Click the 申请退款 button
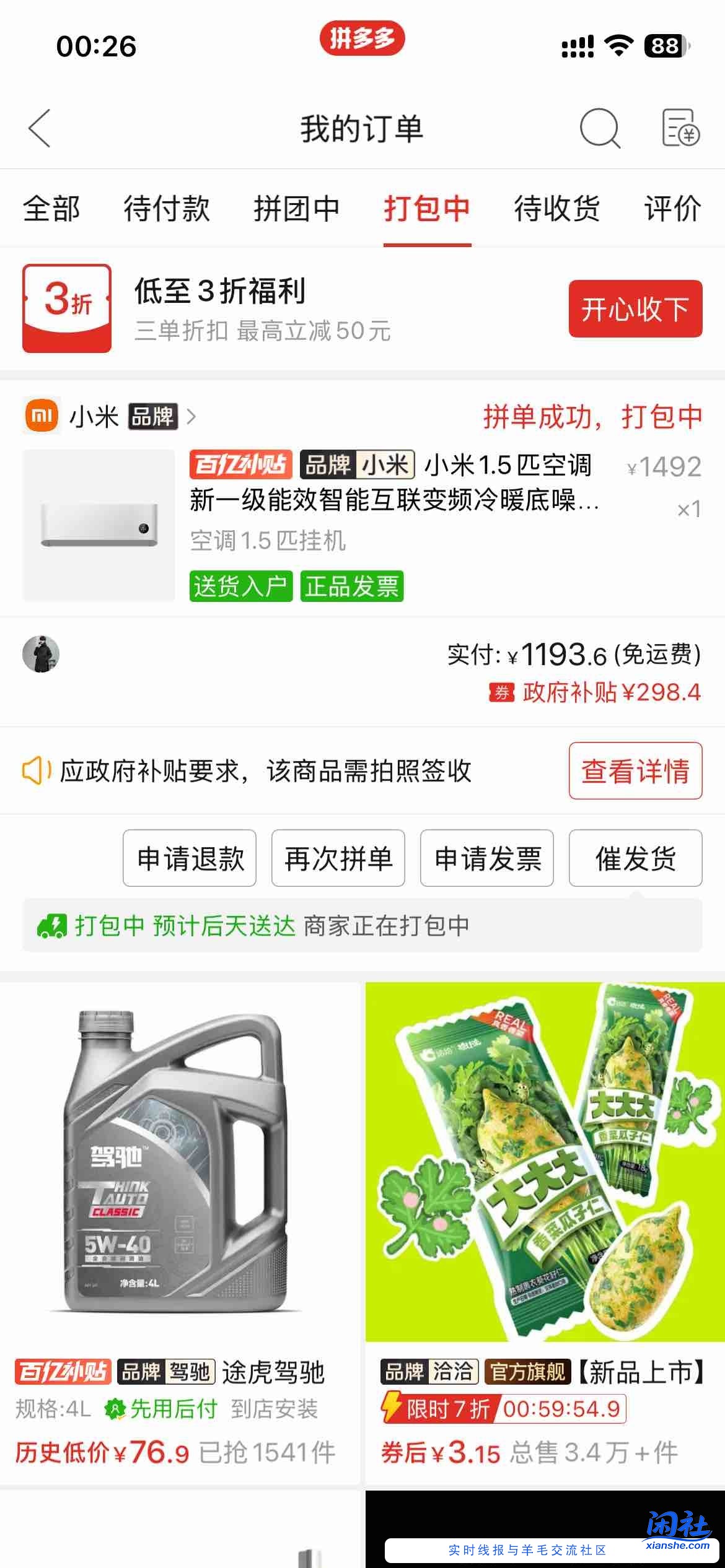Image resolution: width=725 pixels, height=1568 pixels. tap(189, 859)
